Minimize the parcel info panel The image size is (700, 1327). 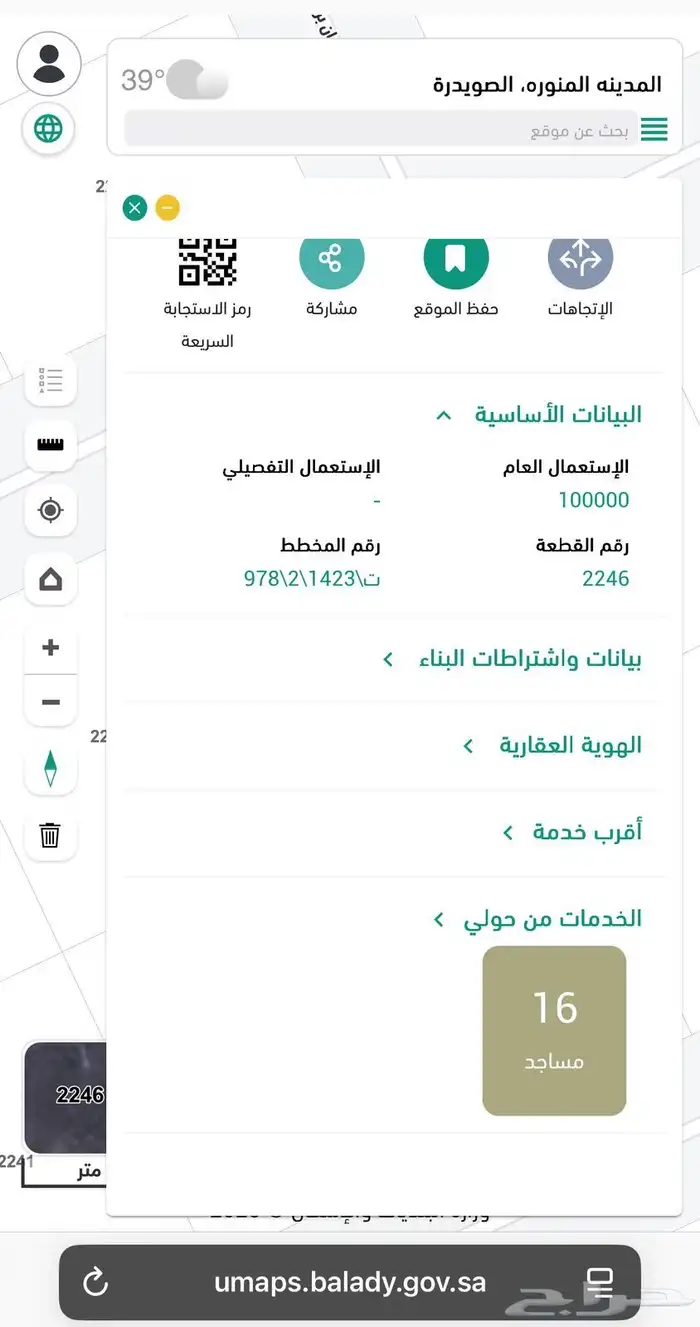[x=167, y=208]
